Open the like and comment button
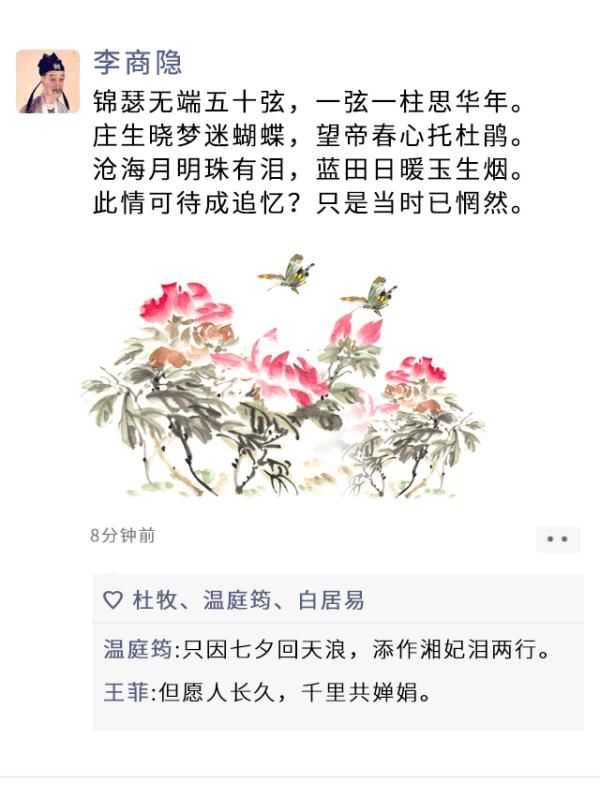Screen dimensions: 600x812 pos(557,539)
